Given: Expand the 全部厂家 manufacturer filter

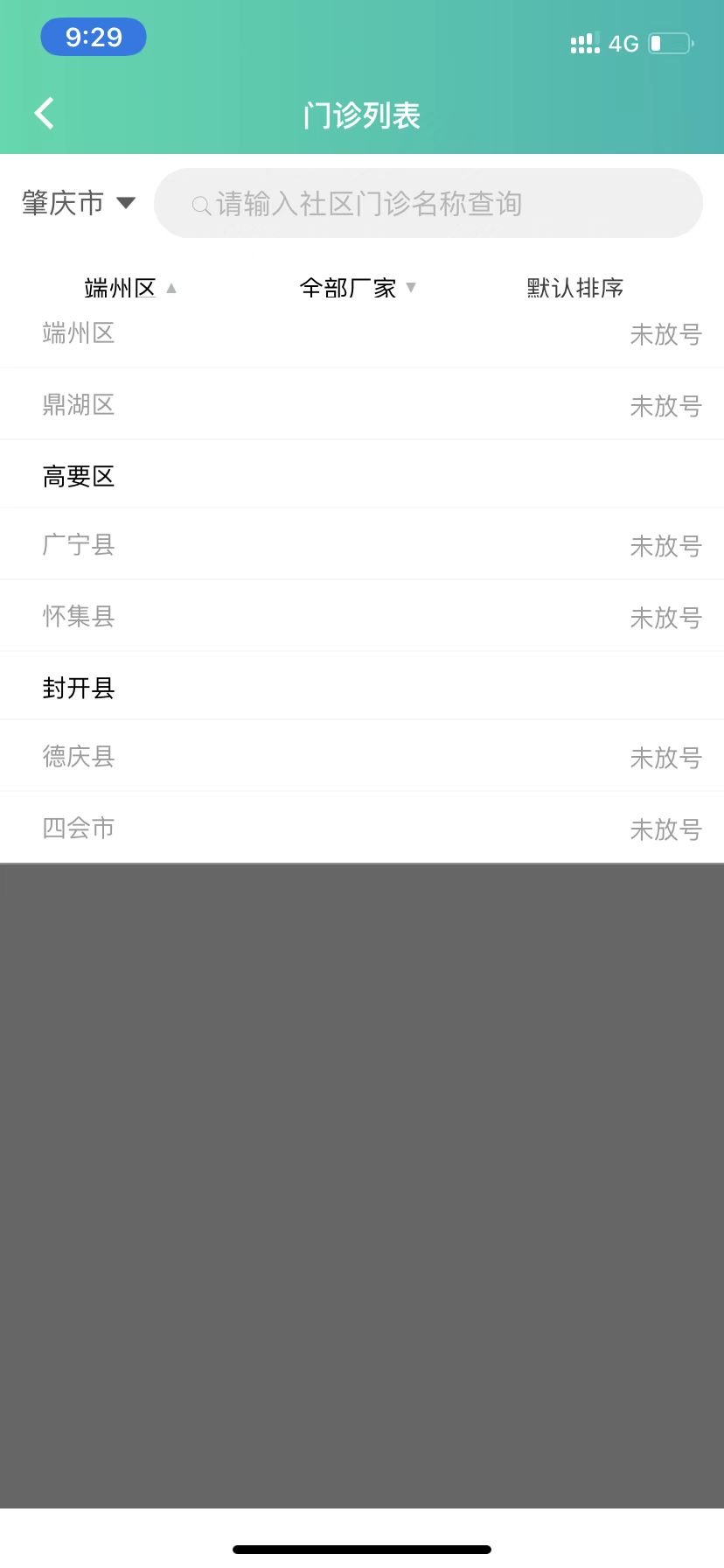Looking at the screenshot, I should pos(357,288).
